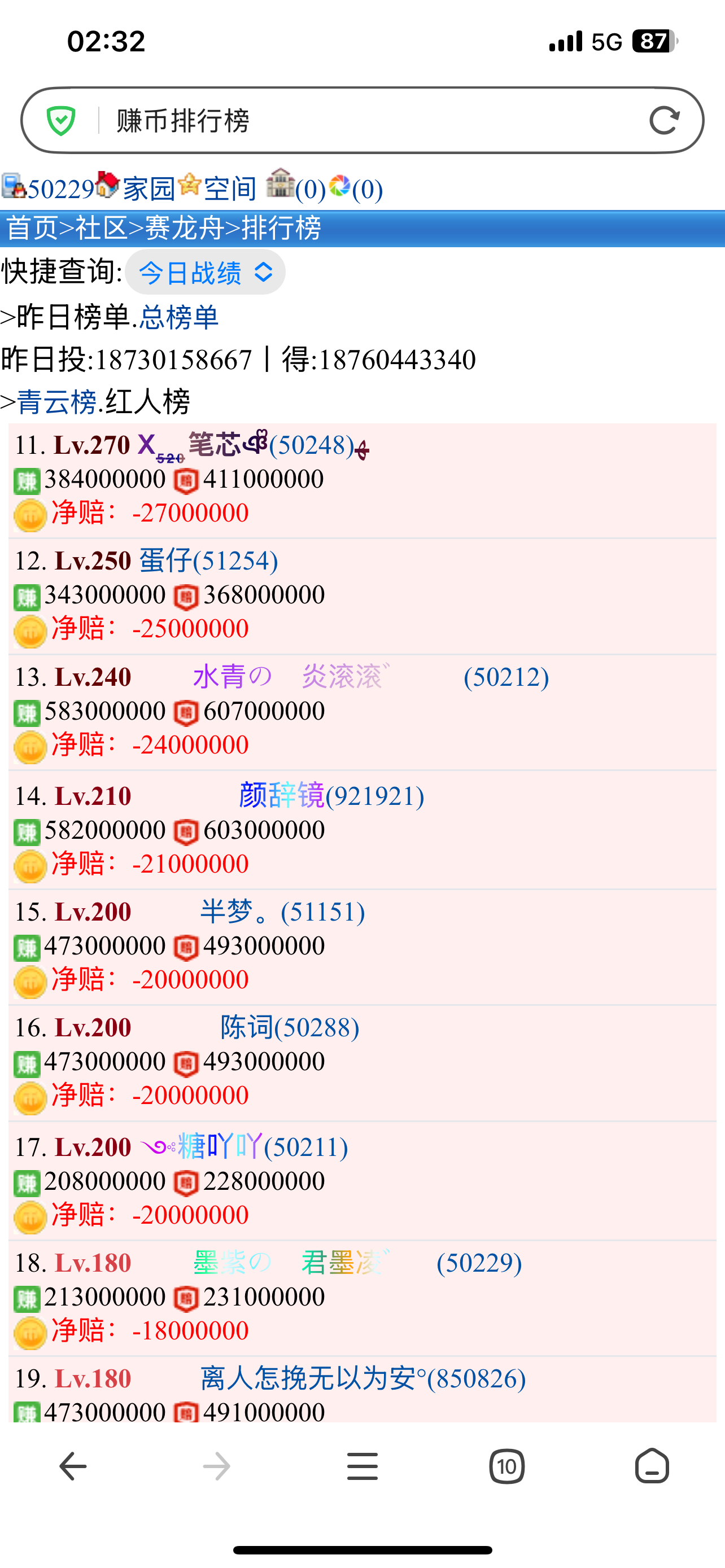Open the browser menu button
Viewport: 725px width, 1568px height.
pos(362,1466)
